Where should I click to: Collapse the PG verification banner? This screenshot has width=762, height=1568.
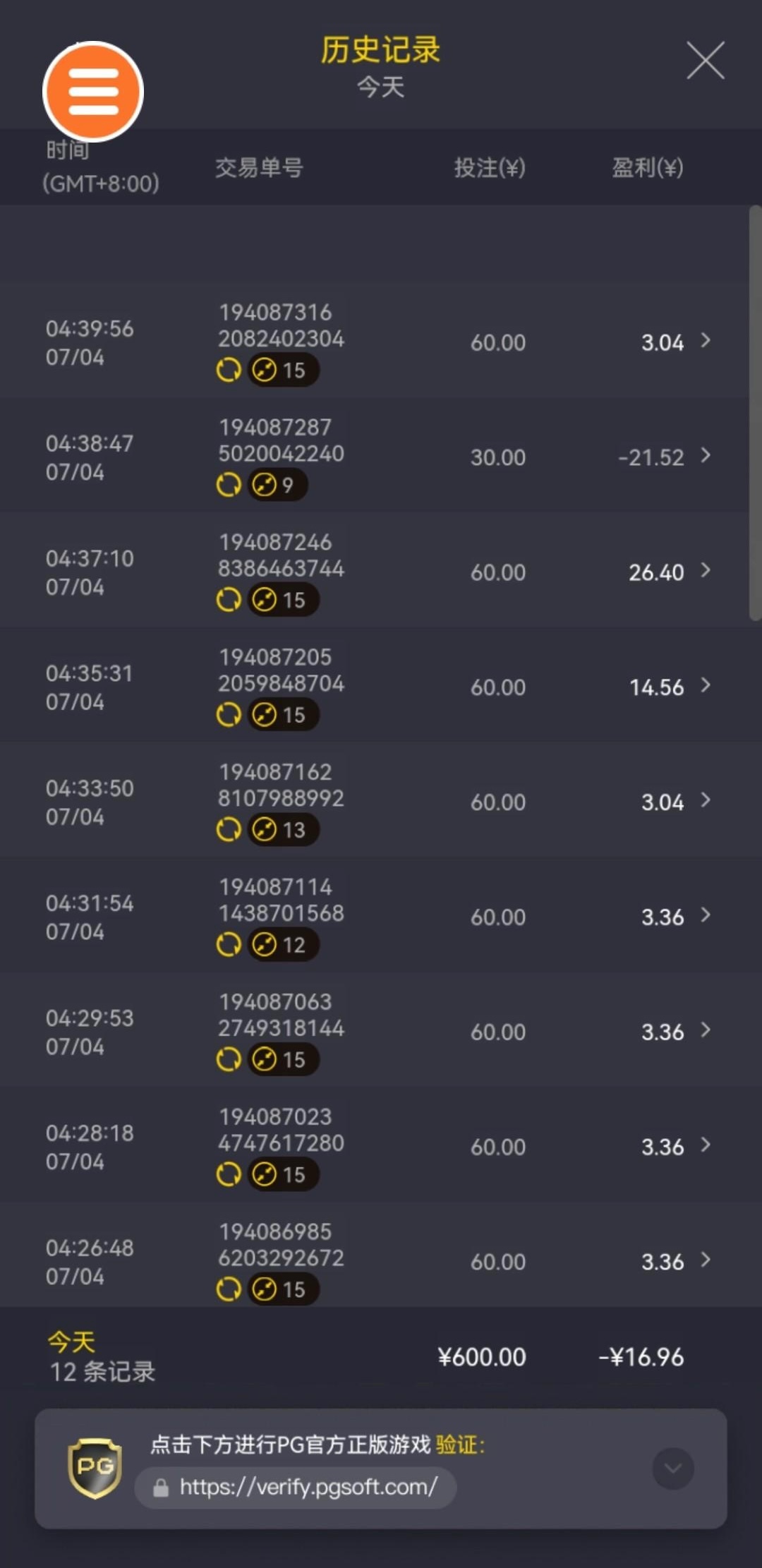coord(673,1469)
